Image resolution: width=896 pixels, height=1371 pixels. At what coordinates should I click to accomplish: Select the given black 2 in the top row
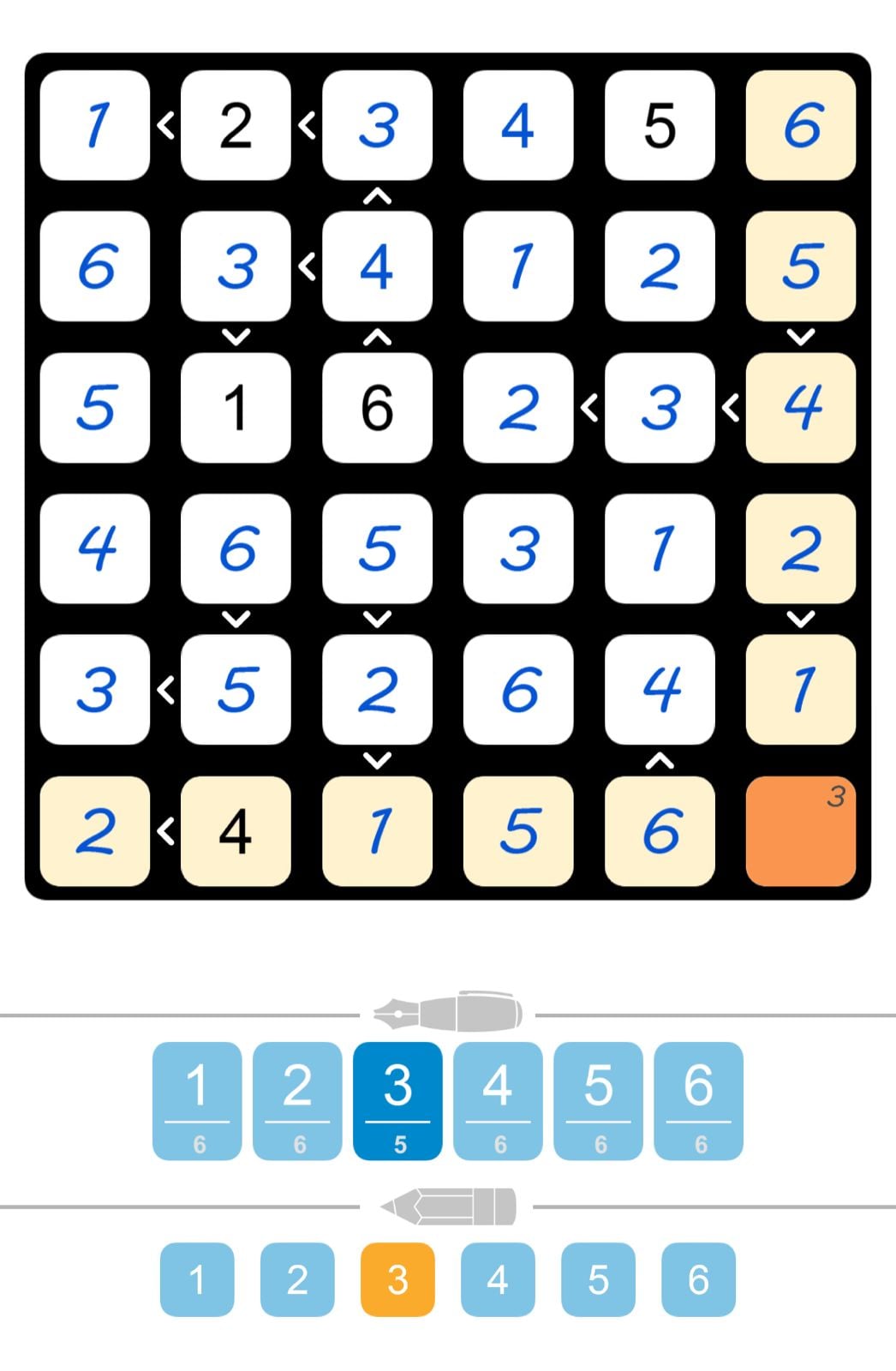[236, 125]
